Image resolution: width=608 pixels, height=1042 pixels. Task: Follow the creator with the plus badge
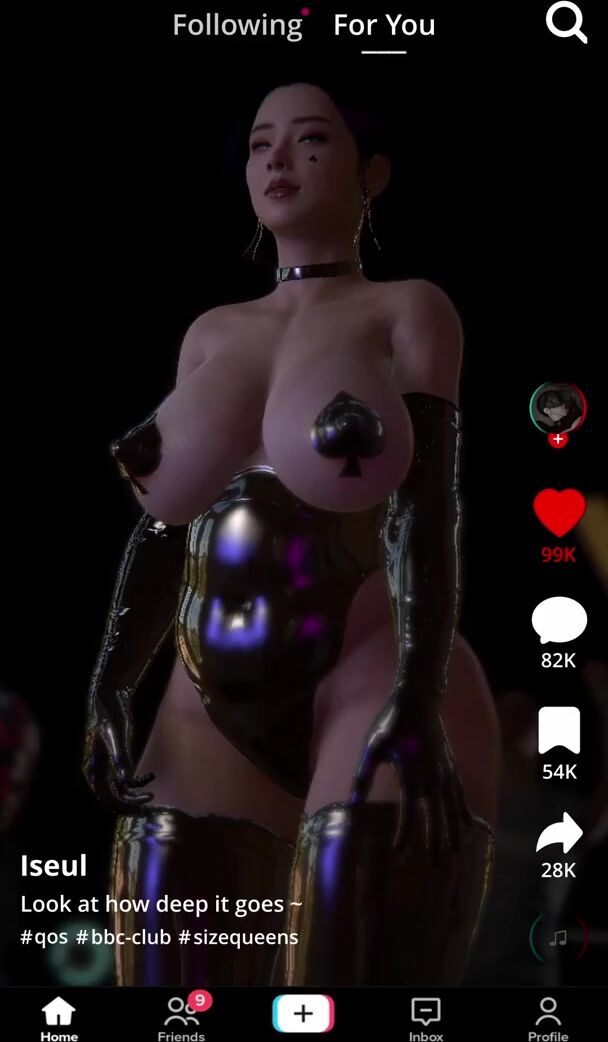point(558,439)
